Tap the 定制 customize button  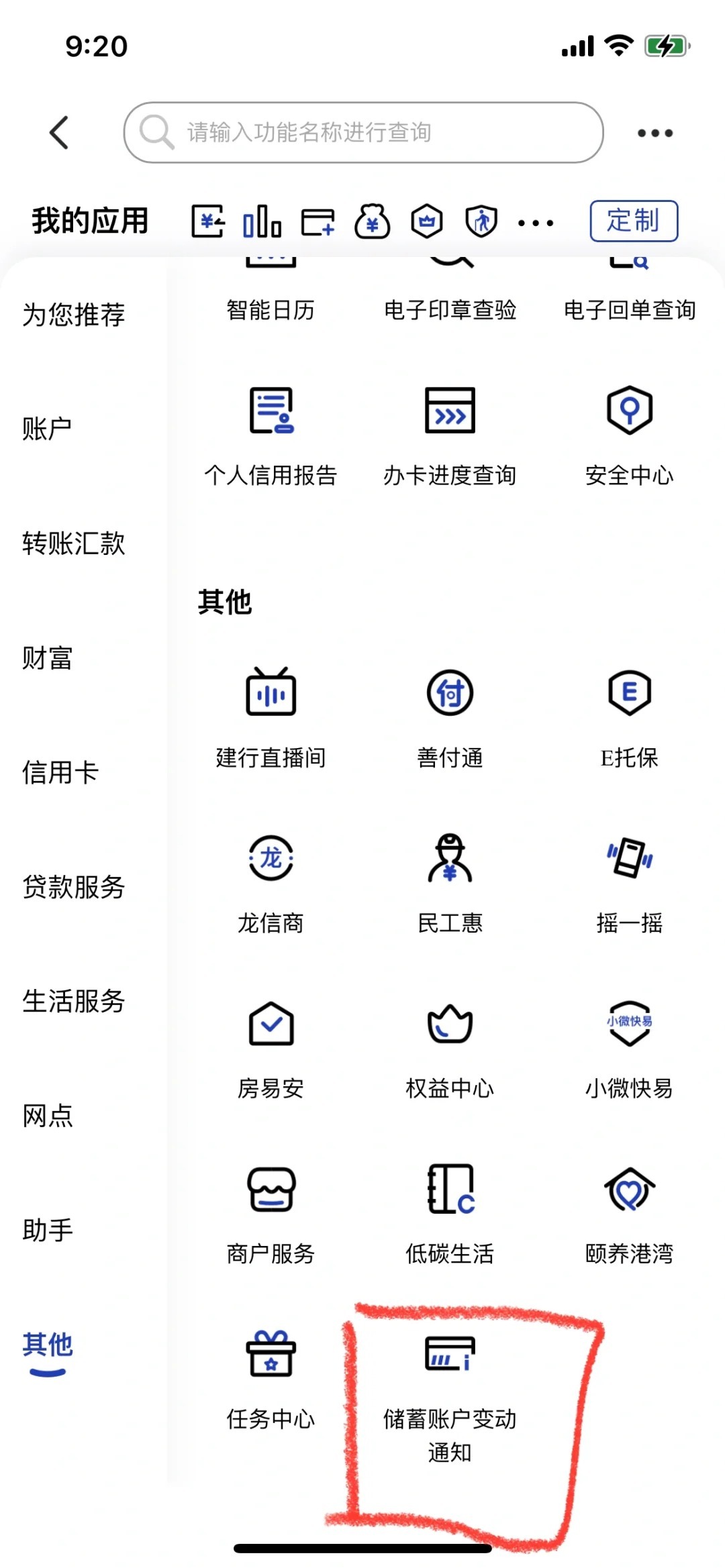pyautogui.click(x=633, y=221)
